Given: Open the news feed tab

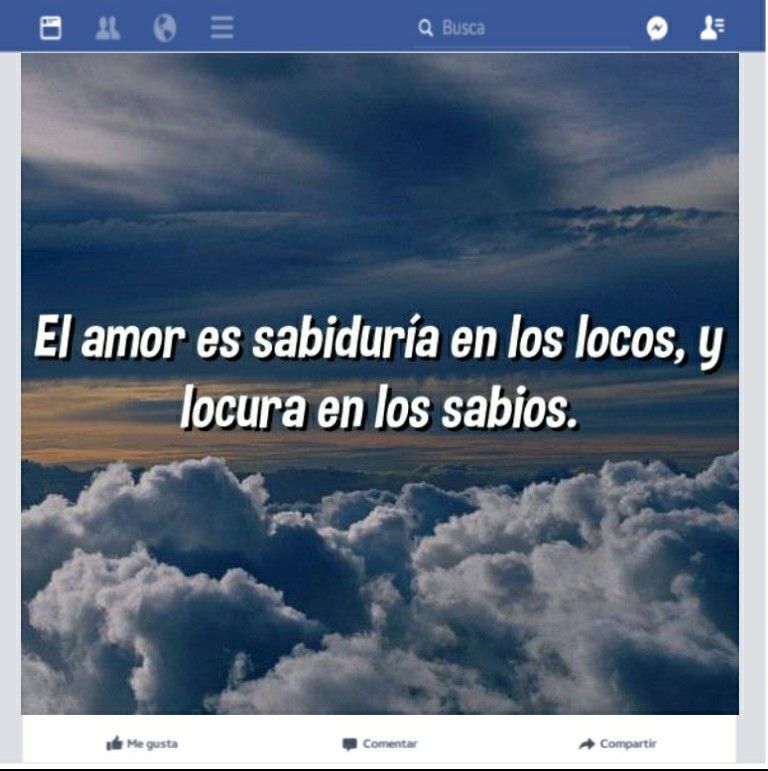Looking at the screenshot, I should click(50, 28).
